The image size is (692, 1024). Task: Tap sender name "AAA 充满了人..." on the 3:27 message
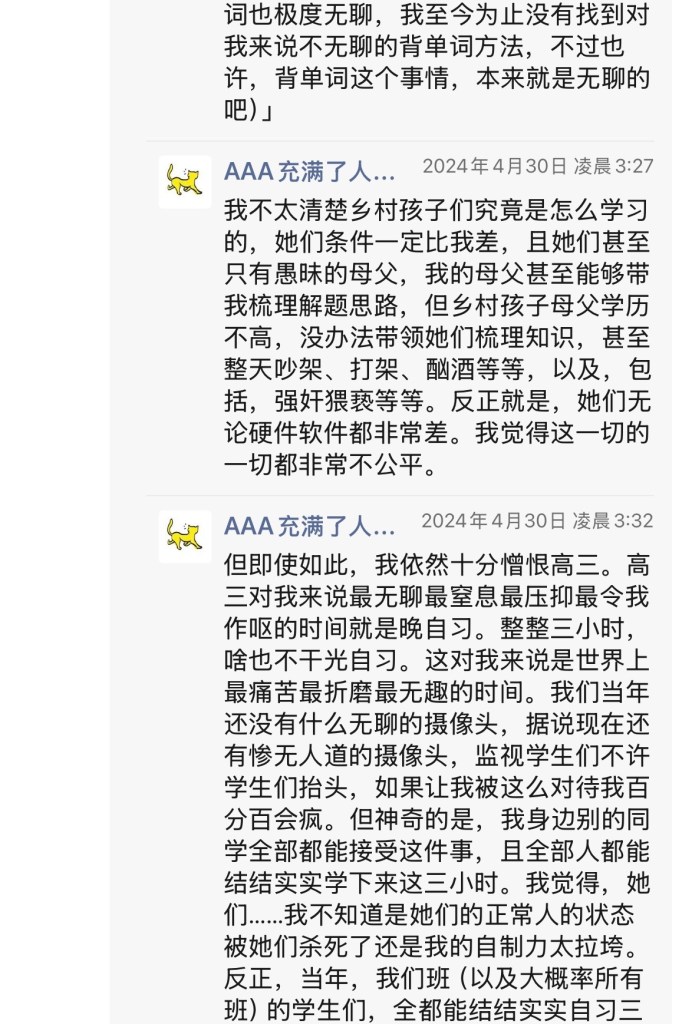click(x=309, y=170)
